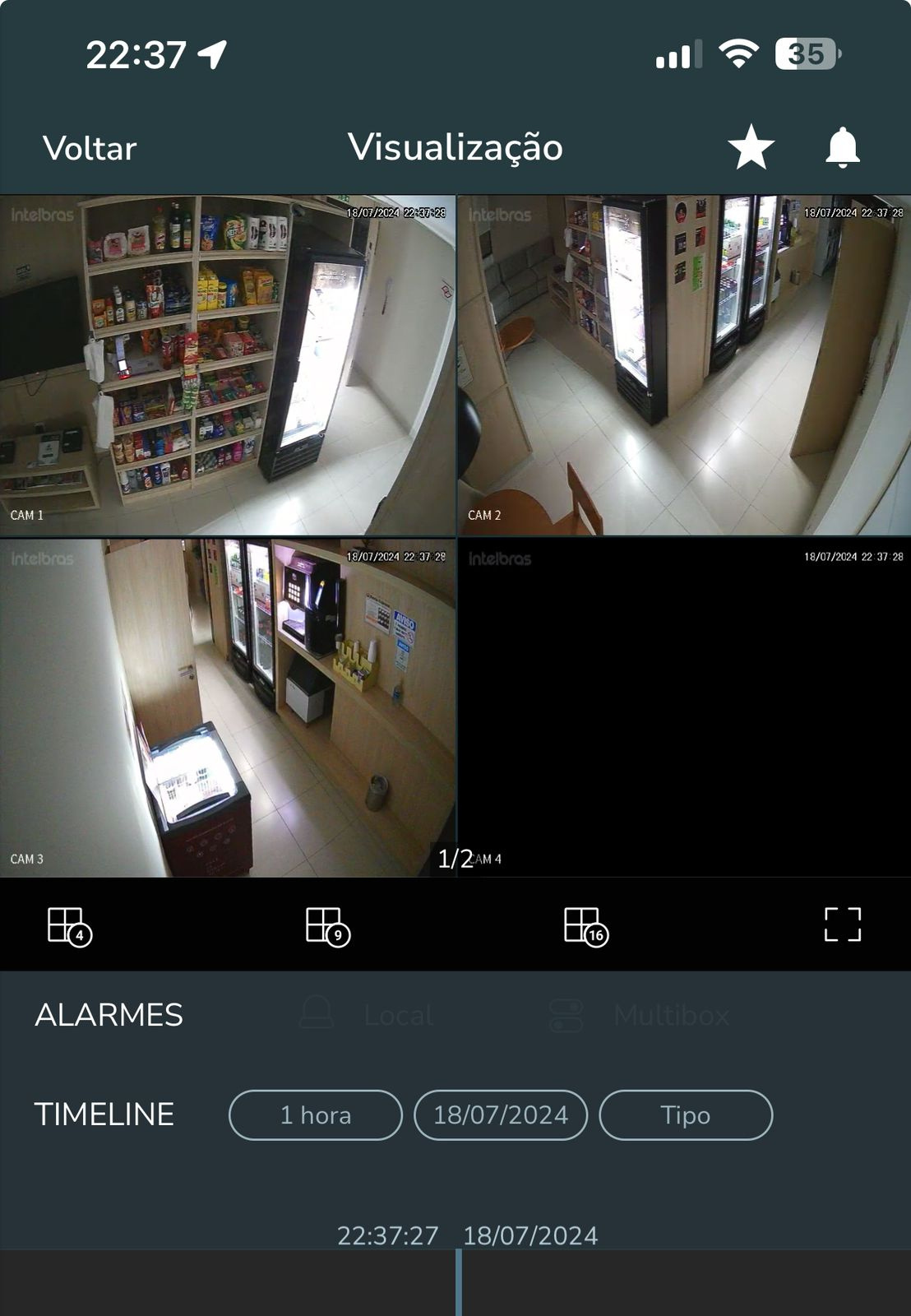
Task: Tap the Local alarm option
Action: [x=368, y=1015]
